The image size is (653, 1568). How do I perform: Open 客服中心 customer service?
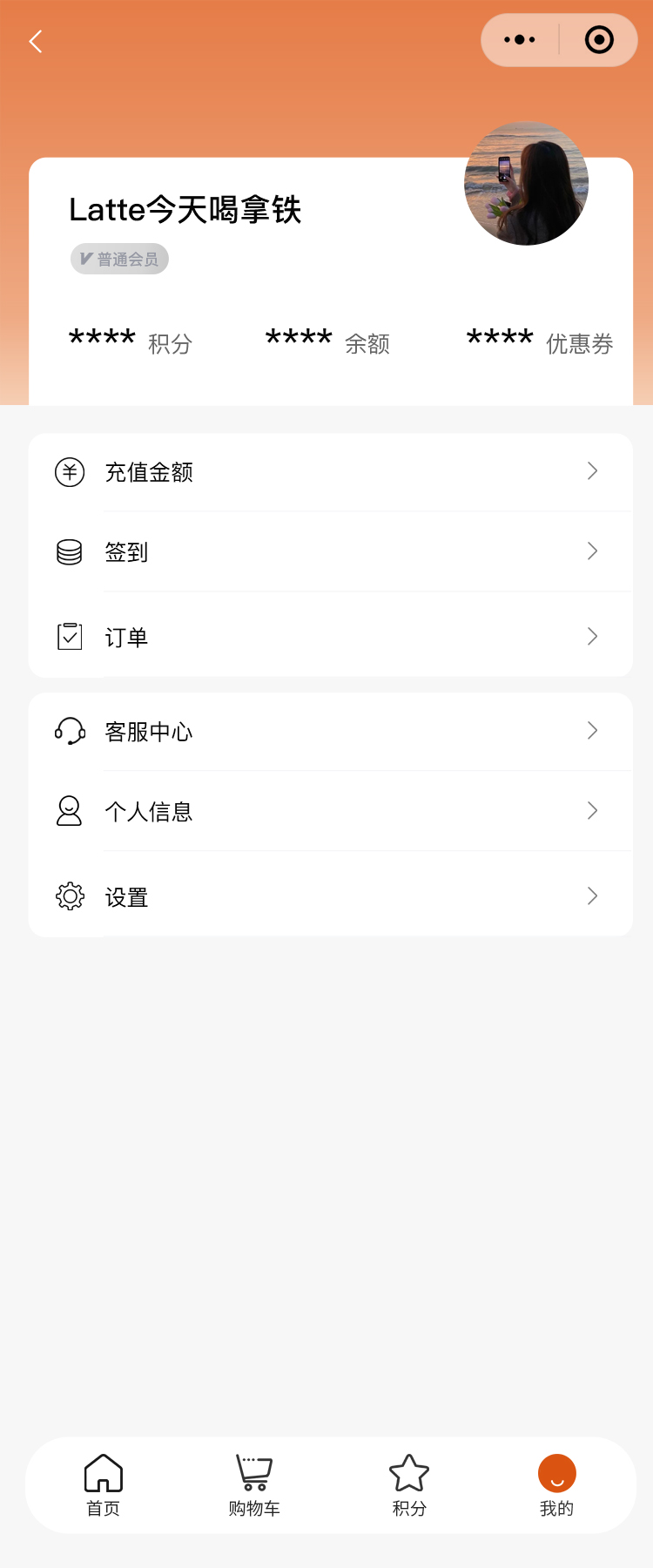pyautogui.click(x=331, y=731)
